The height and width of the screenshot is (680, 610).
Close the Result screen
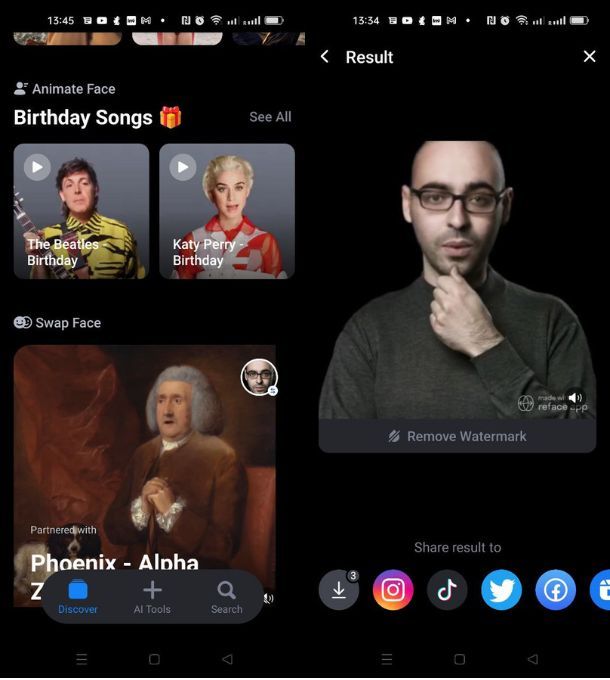tap(589, 56)
